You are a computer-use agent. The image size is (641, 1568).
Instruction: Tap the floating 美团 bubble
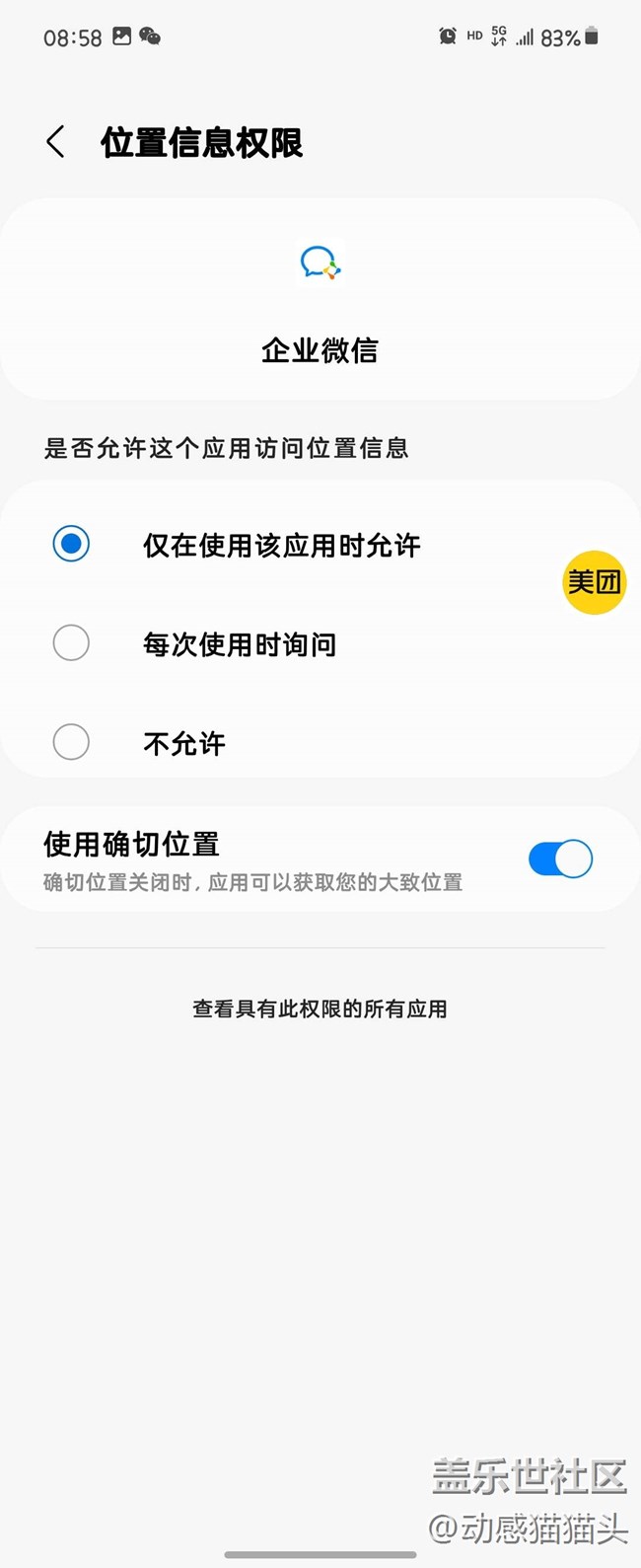click(594, 582)
